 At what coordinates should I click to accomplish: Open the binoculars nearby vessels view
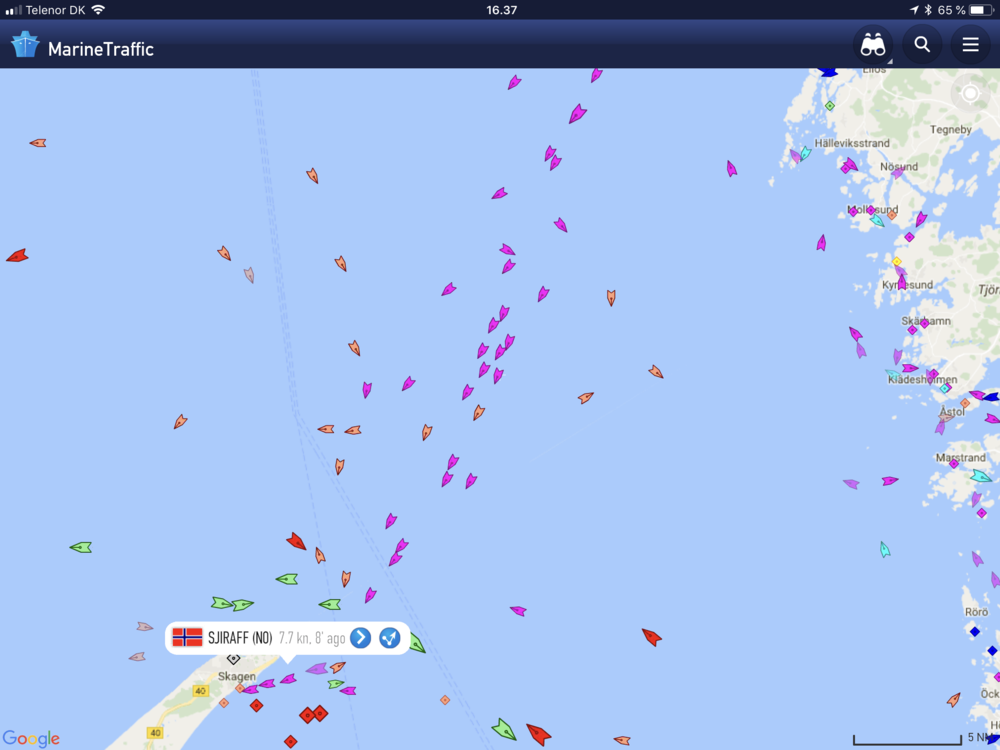tap(873, 45)
